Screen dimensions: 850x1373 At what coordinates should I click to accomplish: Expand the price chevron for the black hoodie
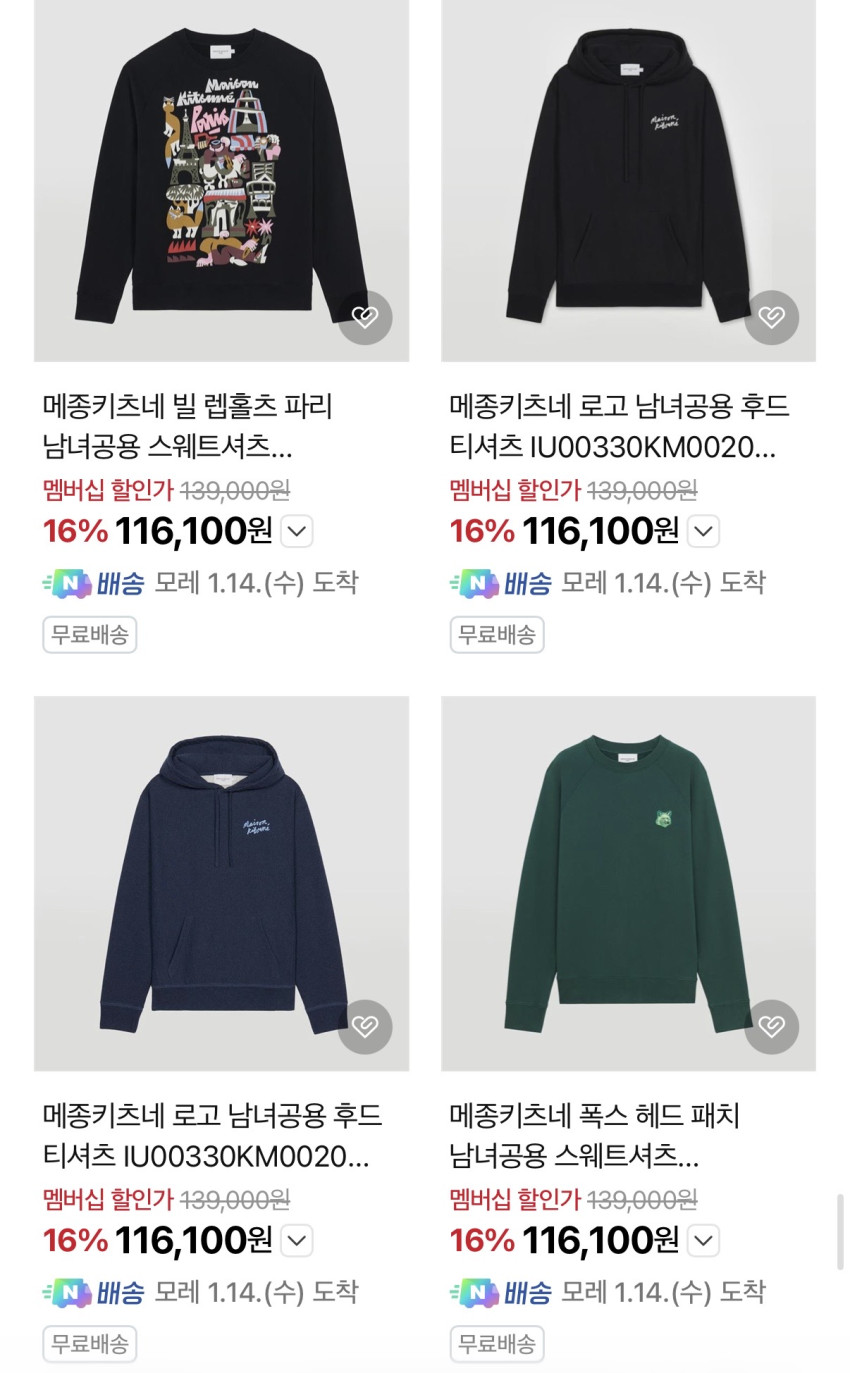pos(704,531)
